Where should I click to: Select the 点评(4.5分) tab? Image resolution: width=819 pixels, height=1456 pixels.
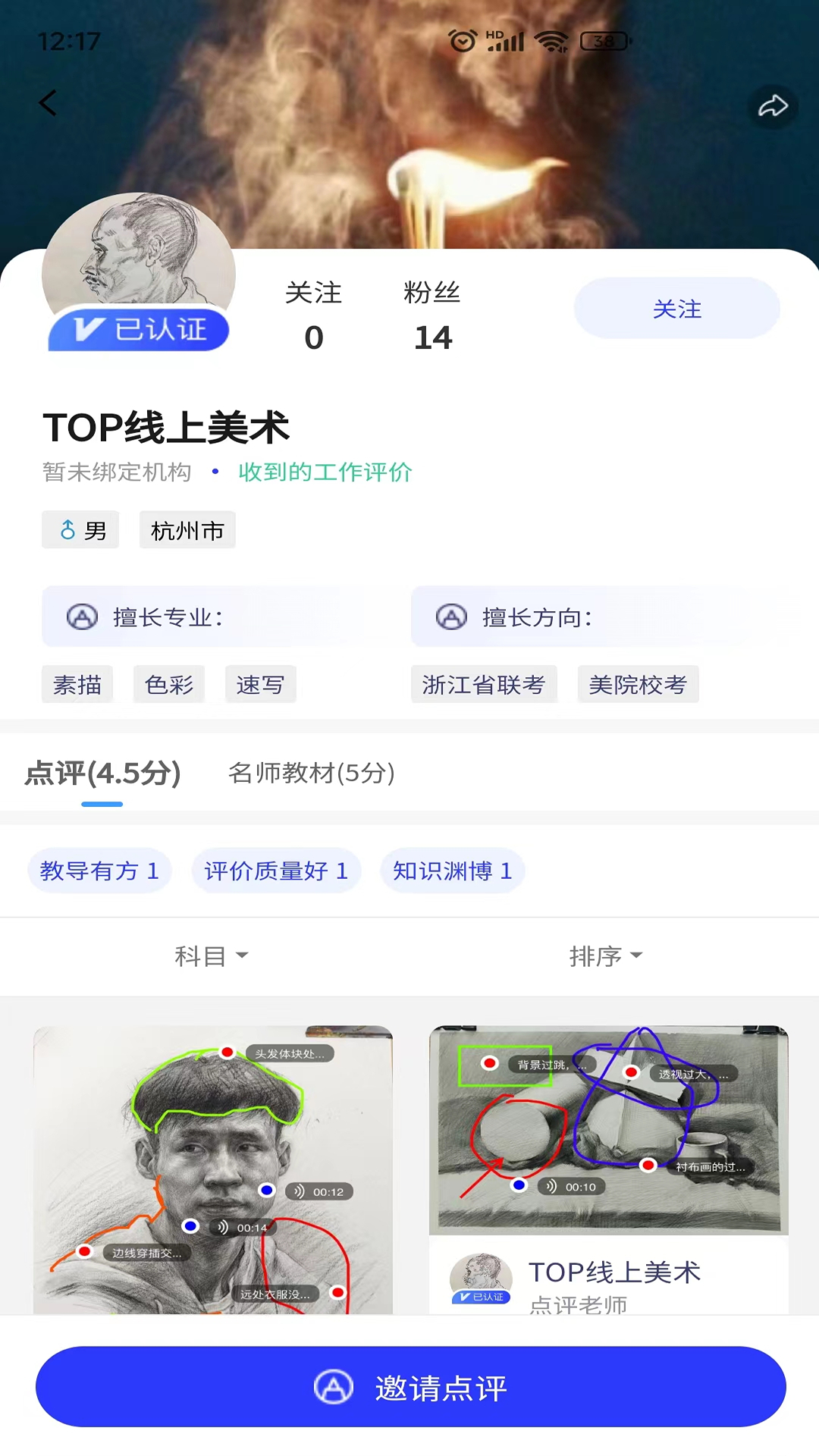pos(102,773)
